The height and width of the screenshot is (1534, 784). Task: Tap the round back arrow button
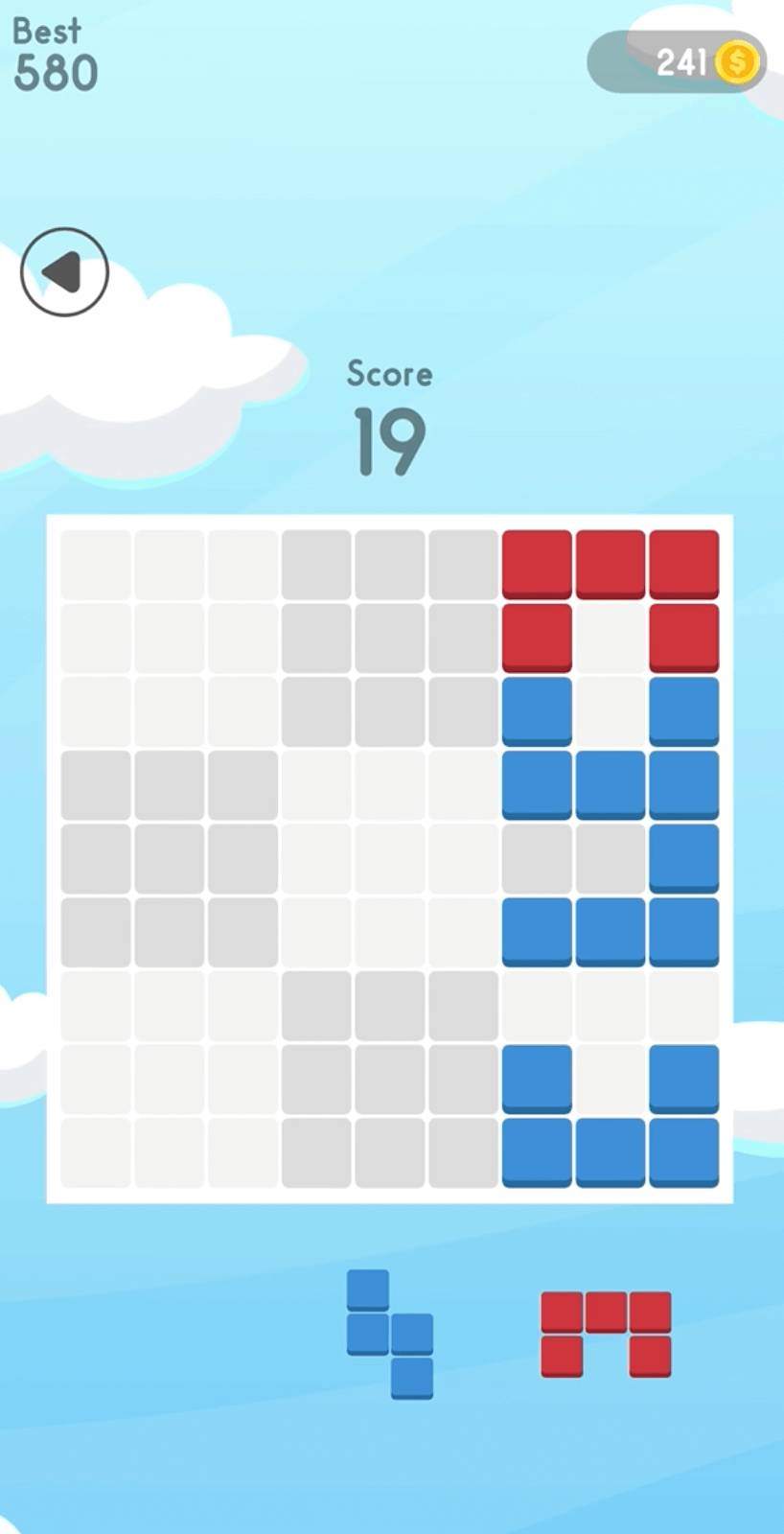64,272
